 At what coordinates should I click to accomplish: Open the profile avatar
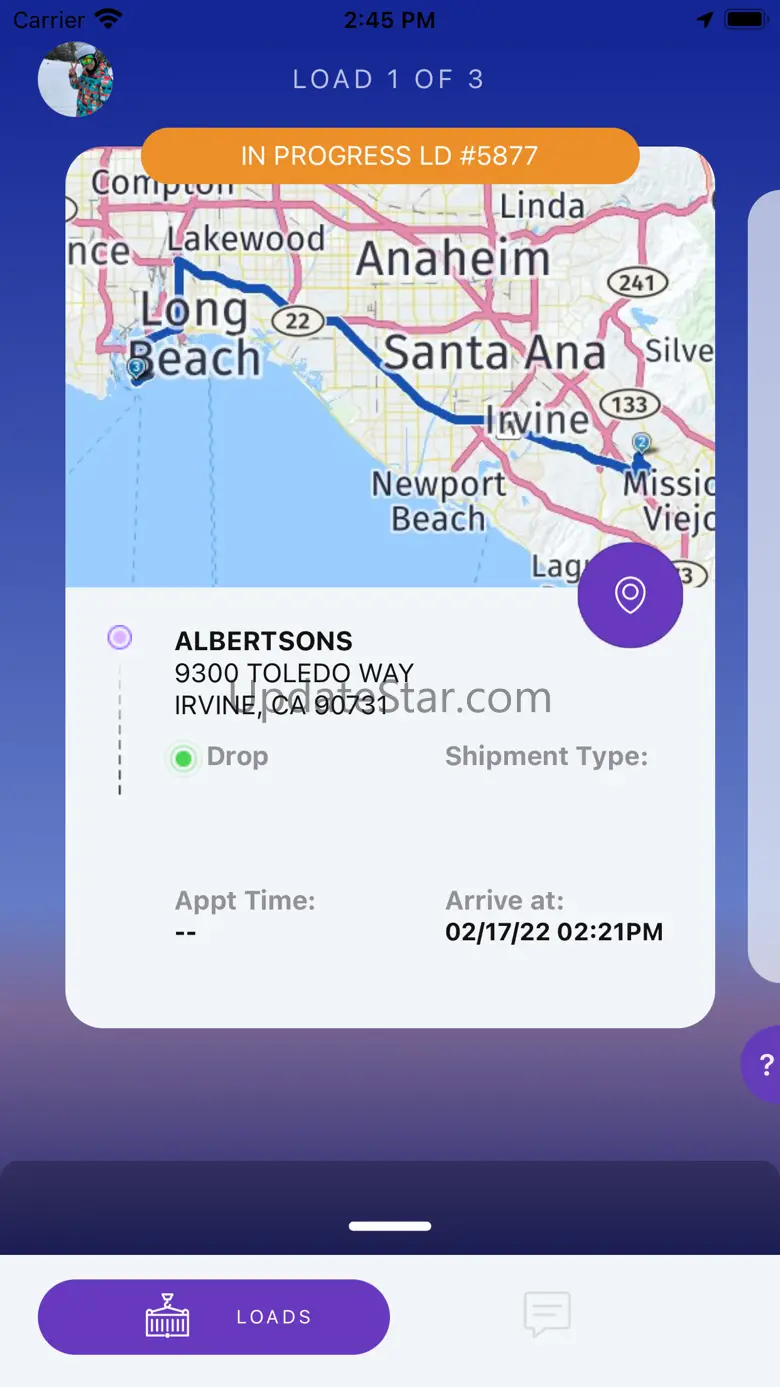[75, 79]
